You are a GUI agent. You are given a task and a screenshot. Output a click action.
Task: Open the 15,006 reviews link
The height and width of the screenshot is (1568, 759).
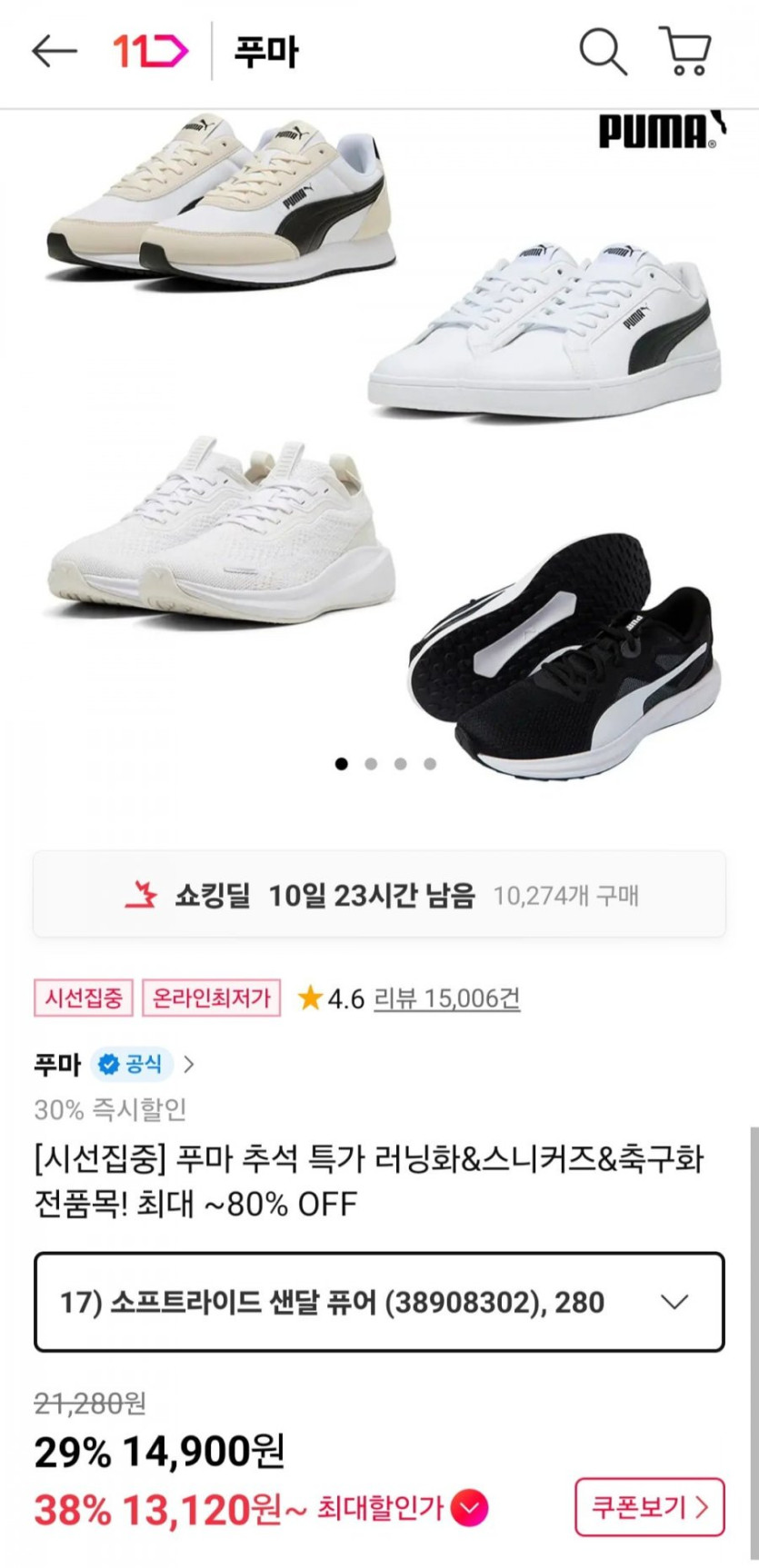pyautogui.click(x=446, y=998)
